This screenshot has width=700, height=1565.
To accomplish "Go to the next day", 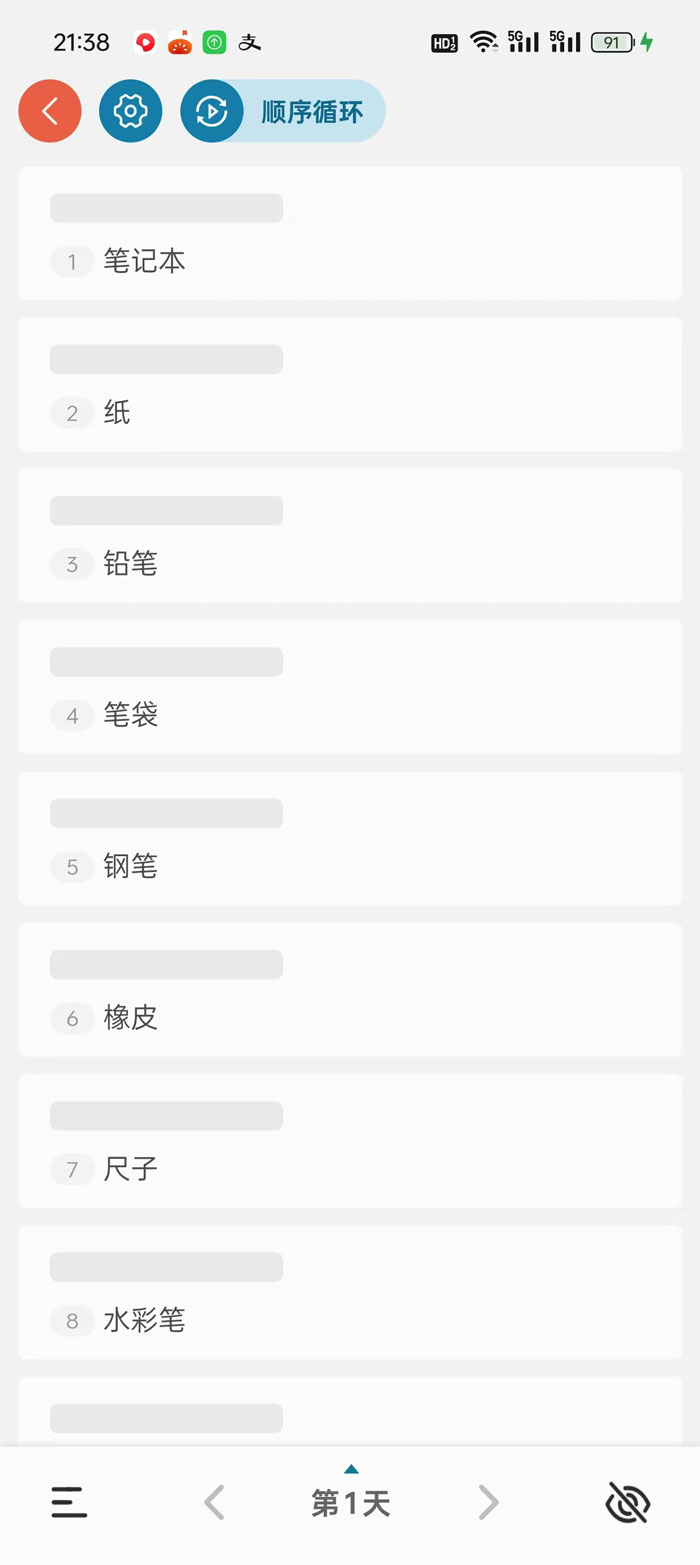I will pos(487,1502).
